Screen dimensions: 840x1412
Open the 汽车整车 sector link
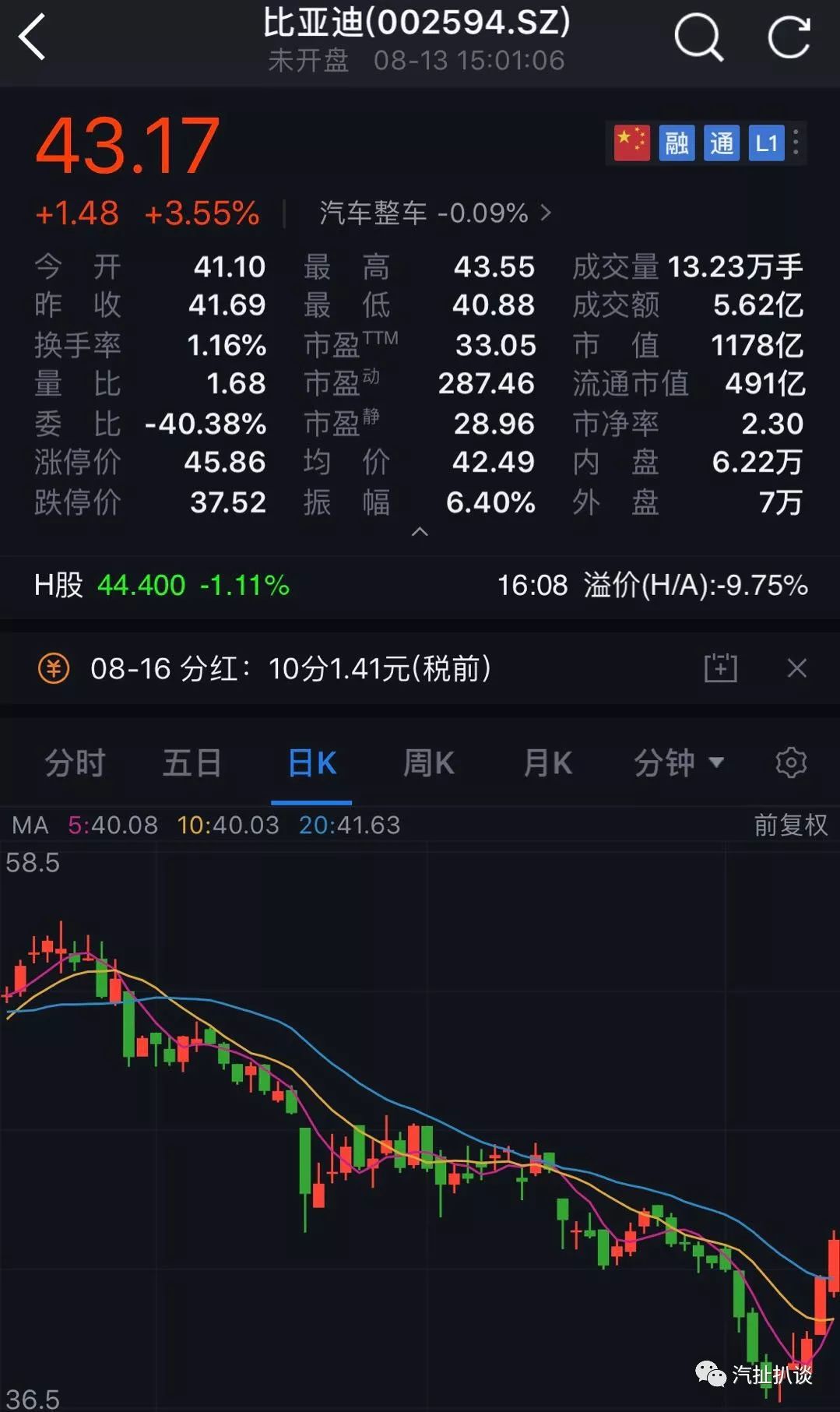pyautogui.click(x=434, y=213)
